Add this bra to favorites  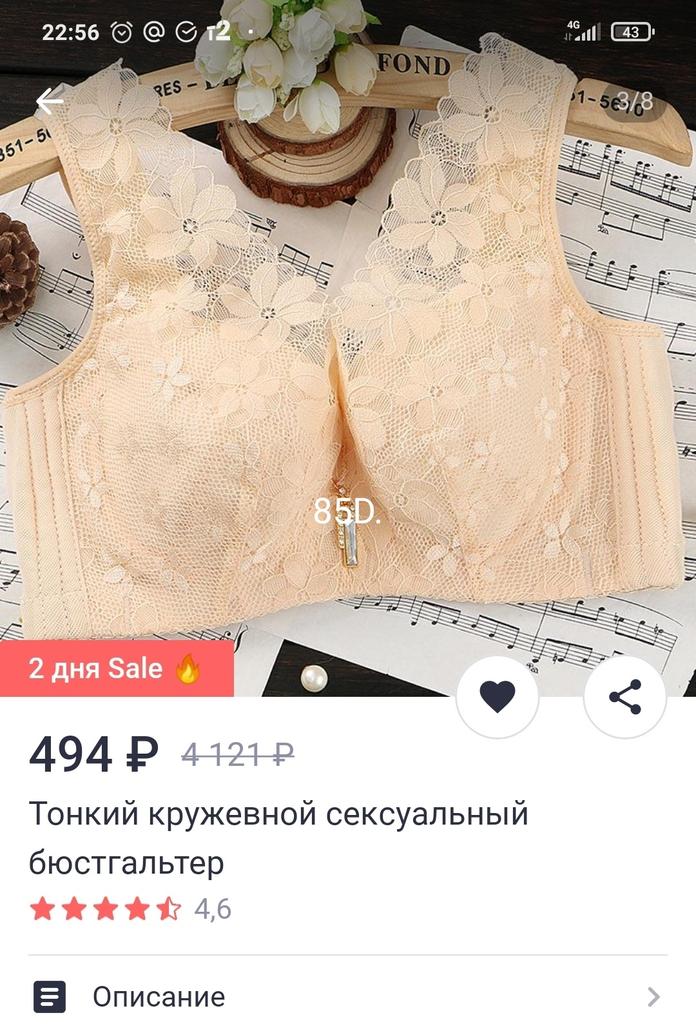(x=497, y=697)
